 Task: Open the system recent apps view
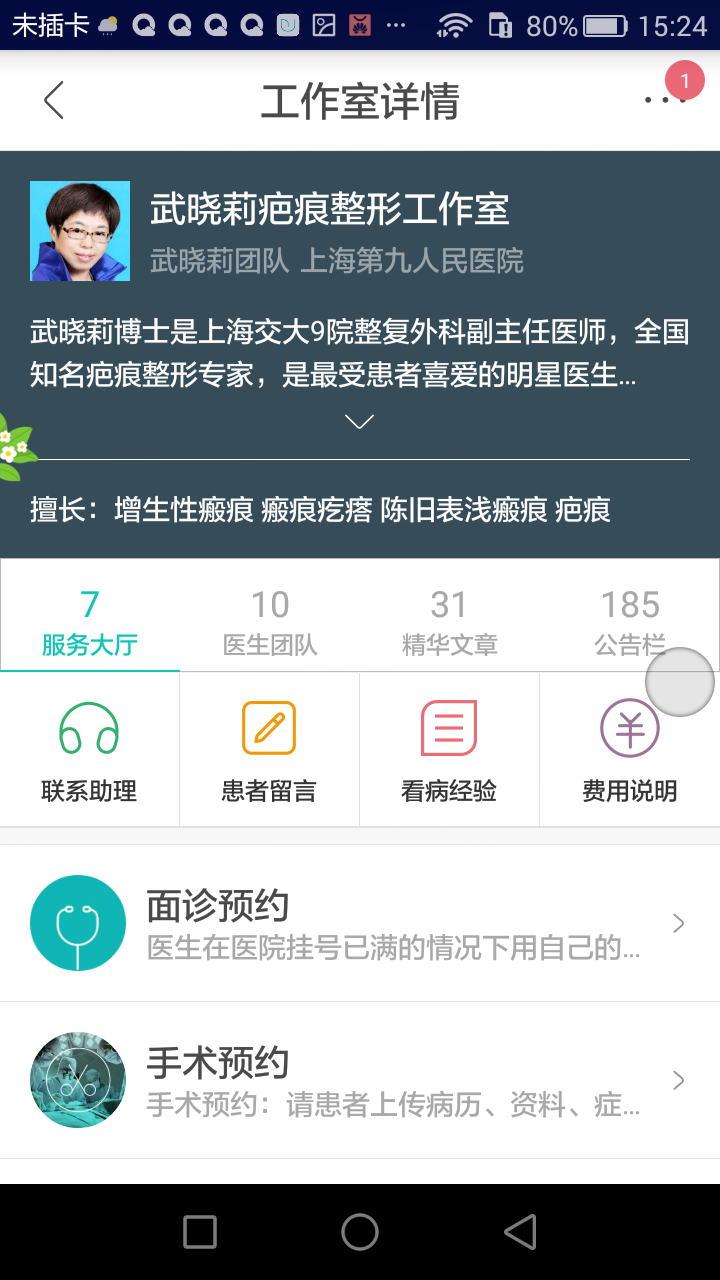[200, 1232]
